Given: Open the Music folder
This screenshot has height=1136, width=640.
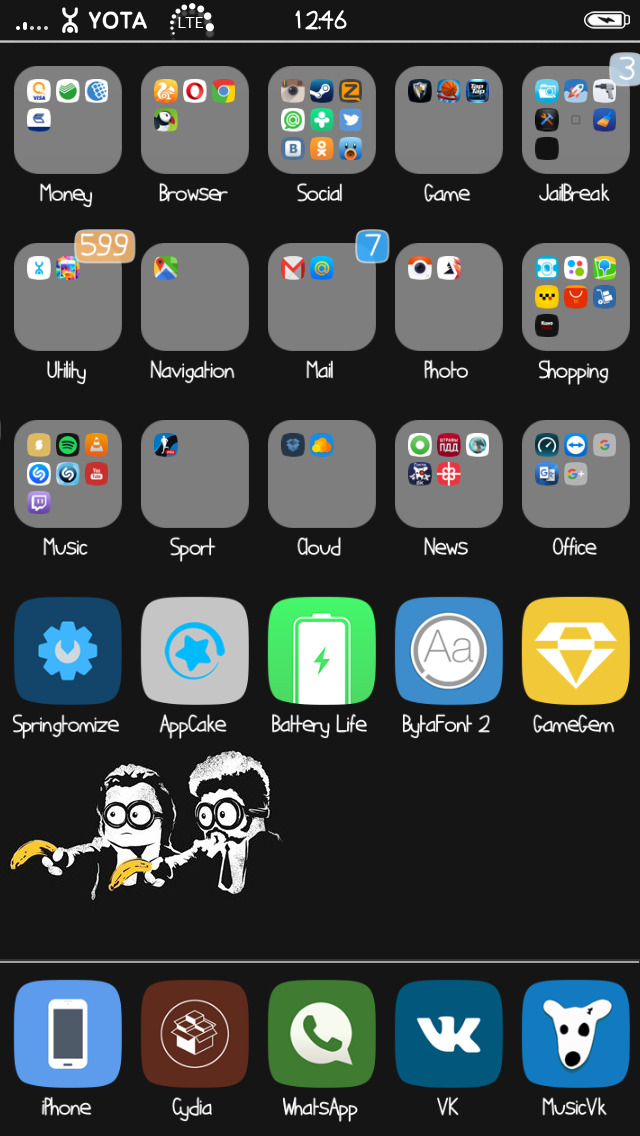Looking at the screenshot, I should (x=68, y=474).
